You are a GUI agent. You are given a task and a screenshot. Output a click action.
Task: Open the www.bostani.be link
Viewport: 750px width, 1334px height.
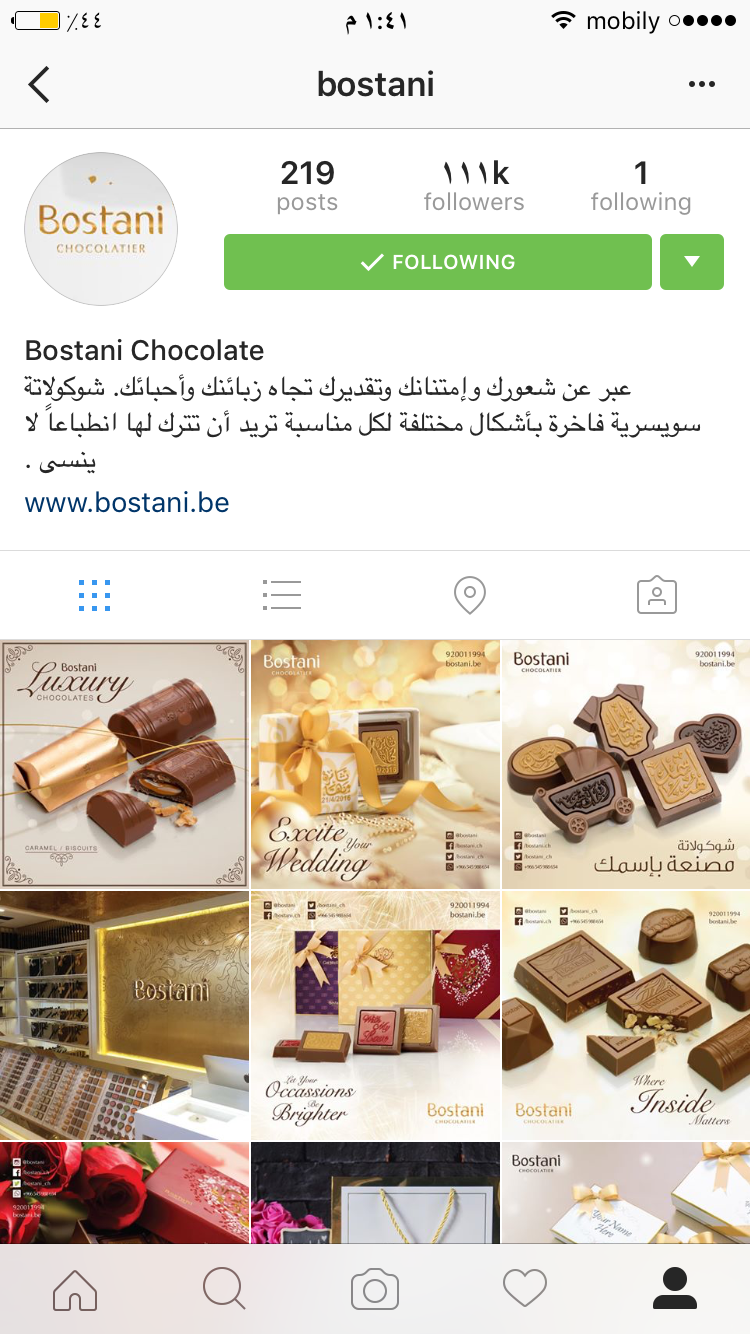(x=127, y=502)
